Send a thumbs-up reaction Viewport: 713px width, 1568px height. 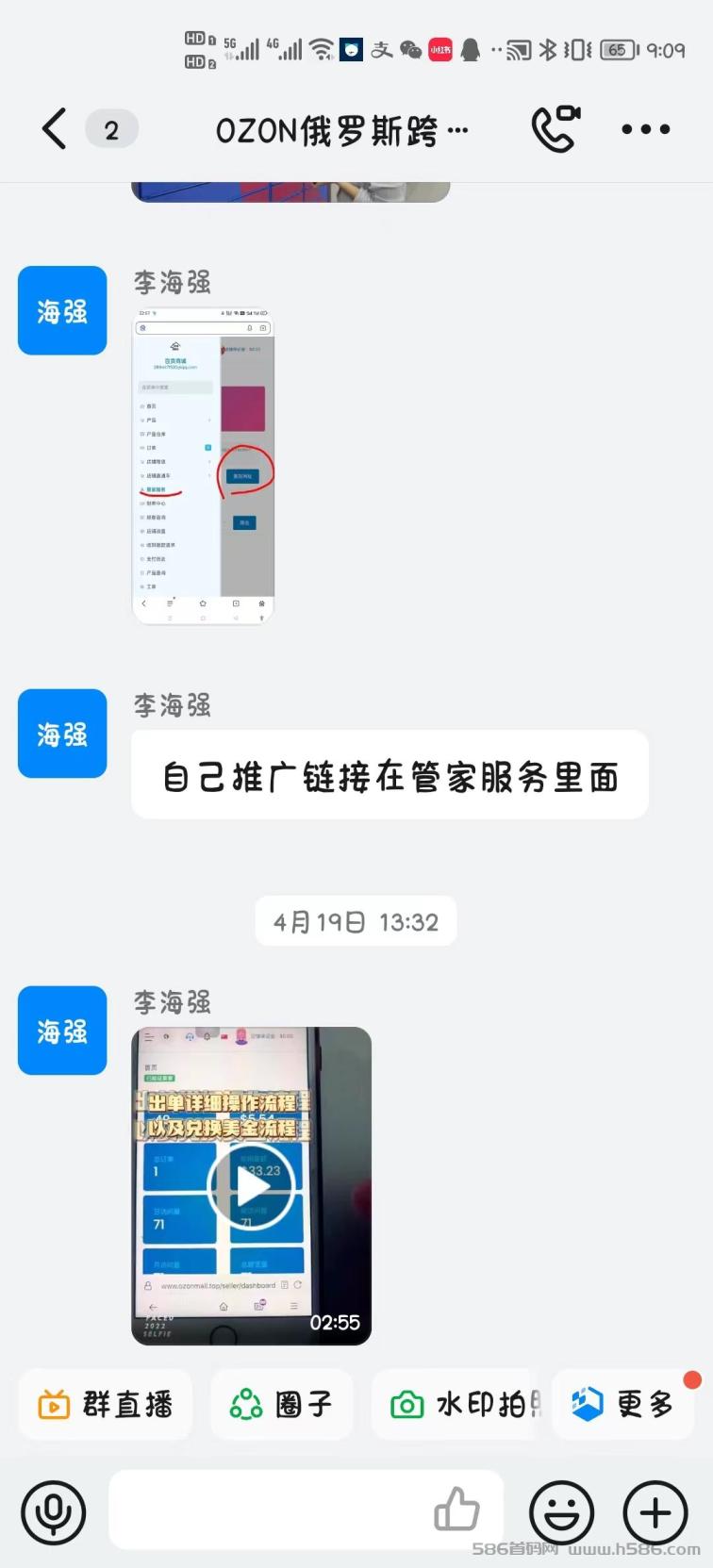457,1510
